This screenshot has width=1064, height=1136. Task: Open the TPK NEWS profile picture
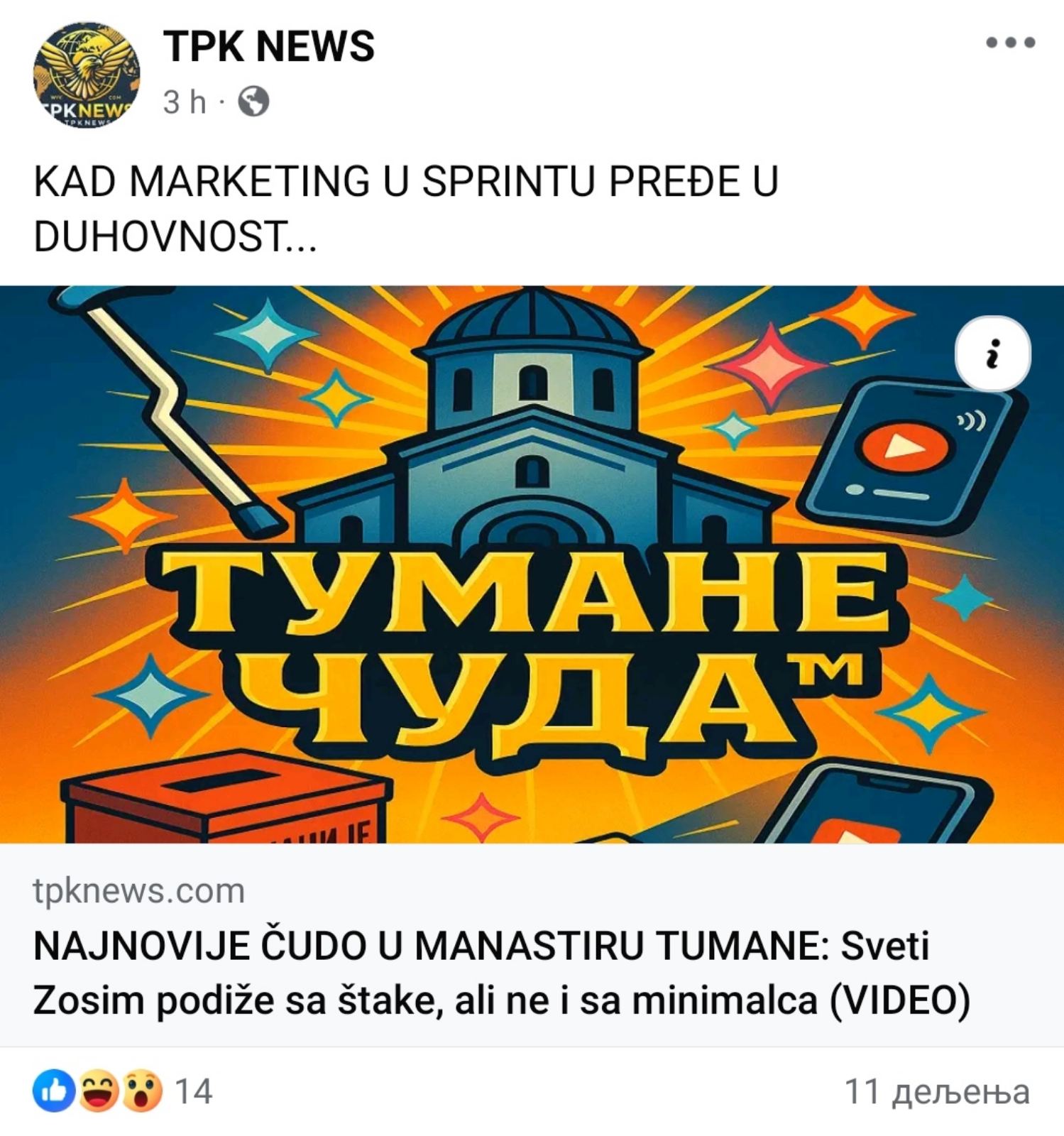pyautogui.click(x=87, y=75)
